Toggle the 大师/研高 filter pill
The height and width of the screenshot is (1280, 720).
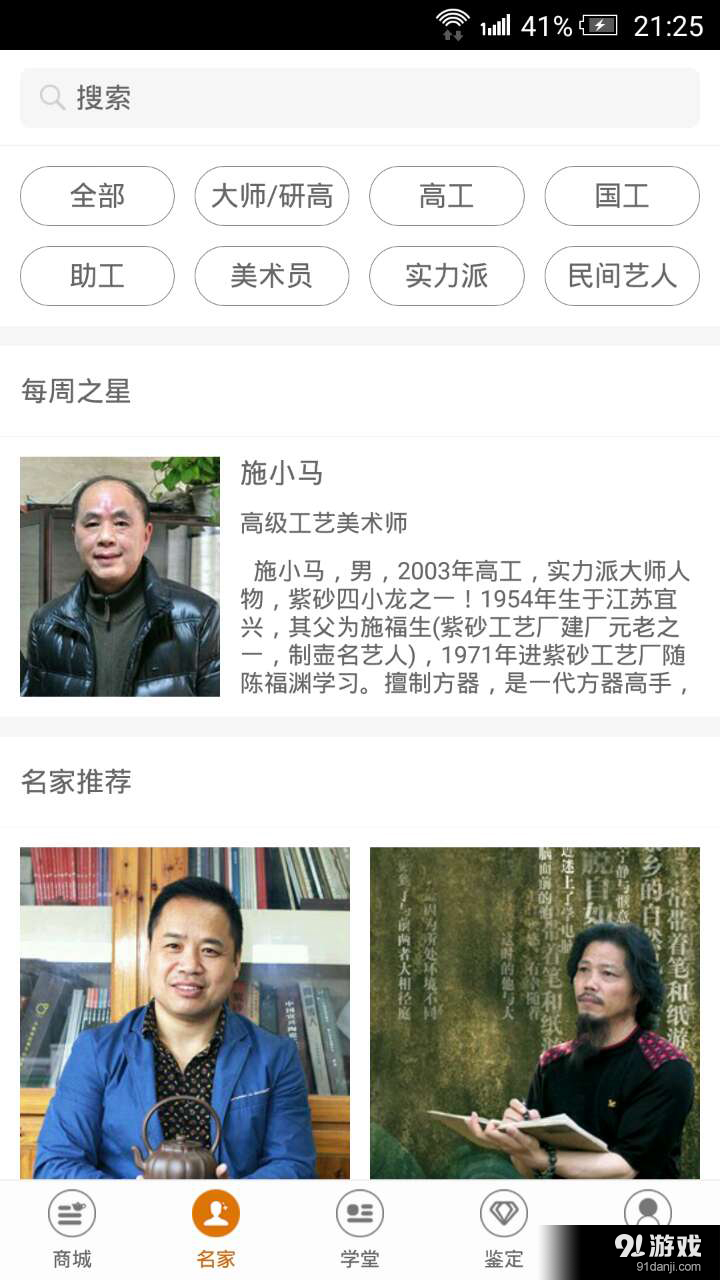pyautogui.click(x=272, y=196)
